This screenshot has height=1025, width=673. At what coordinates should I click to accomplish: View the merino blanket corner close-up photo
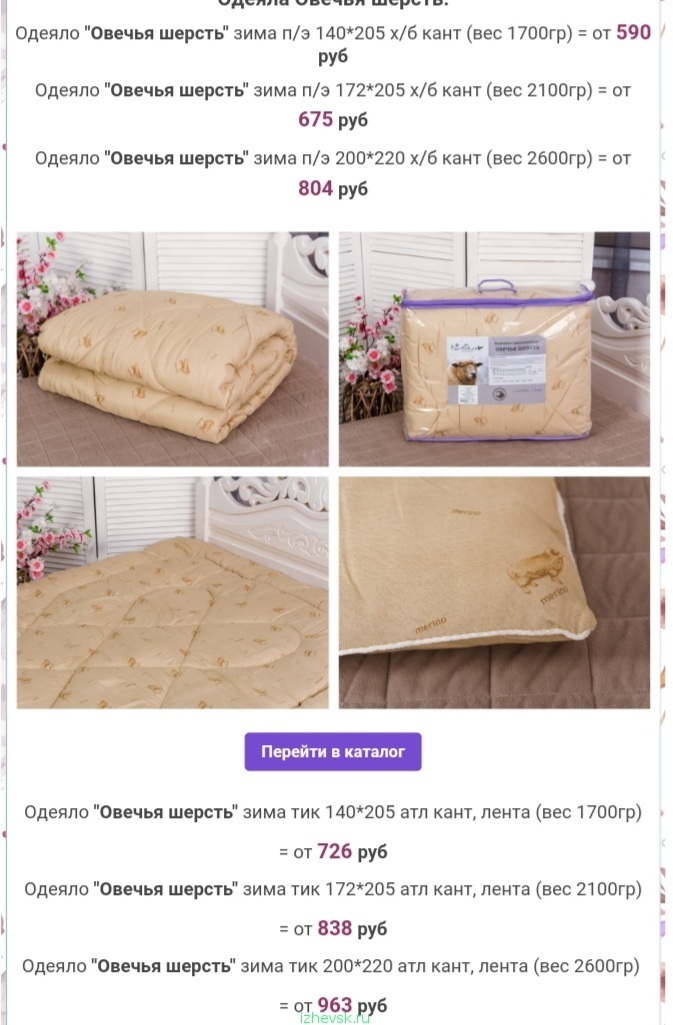[x=494, y=592]
